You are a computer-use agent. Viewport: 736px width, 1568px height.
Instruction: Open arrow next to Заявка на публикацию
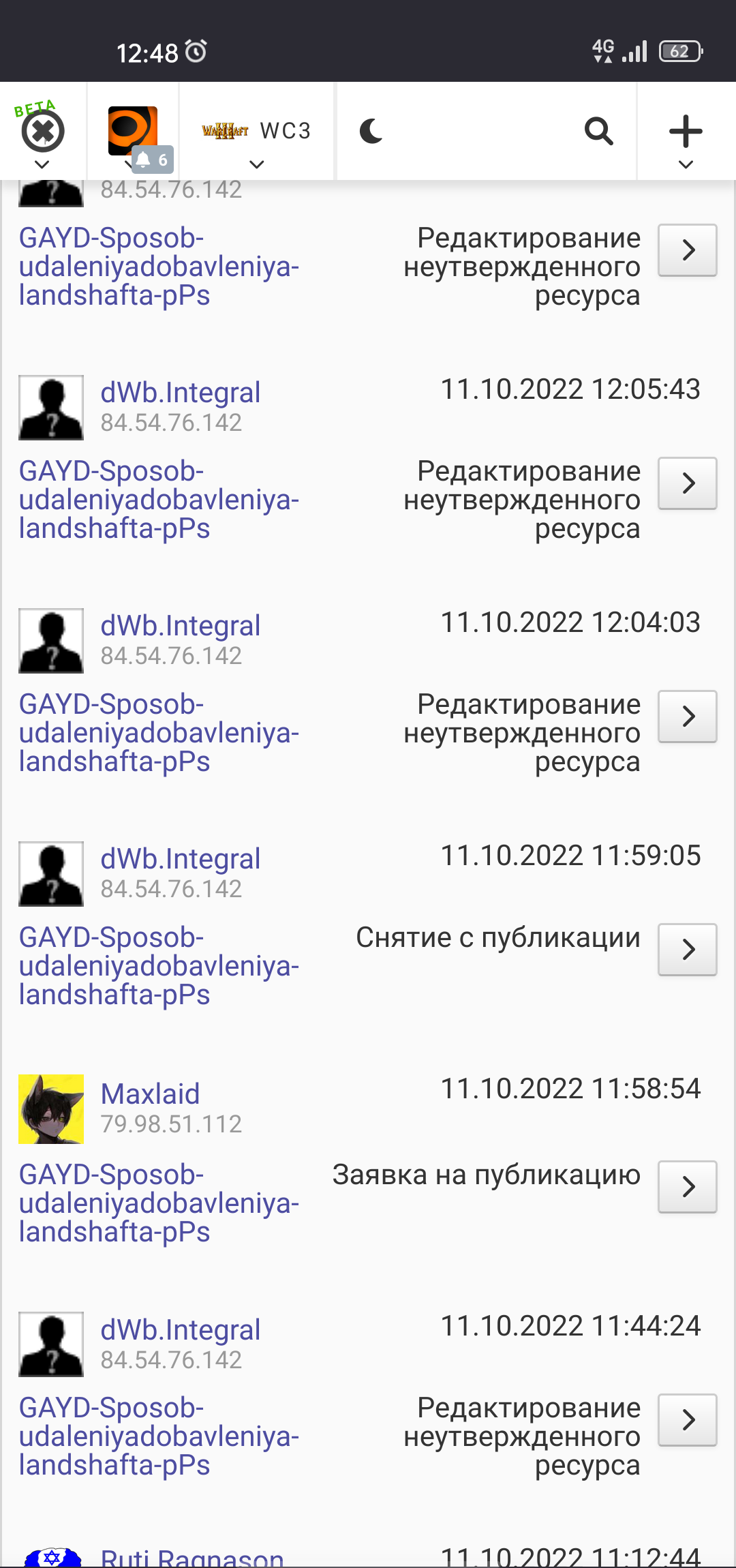pos(688,1187)
